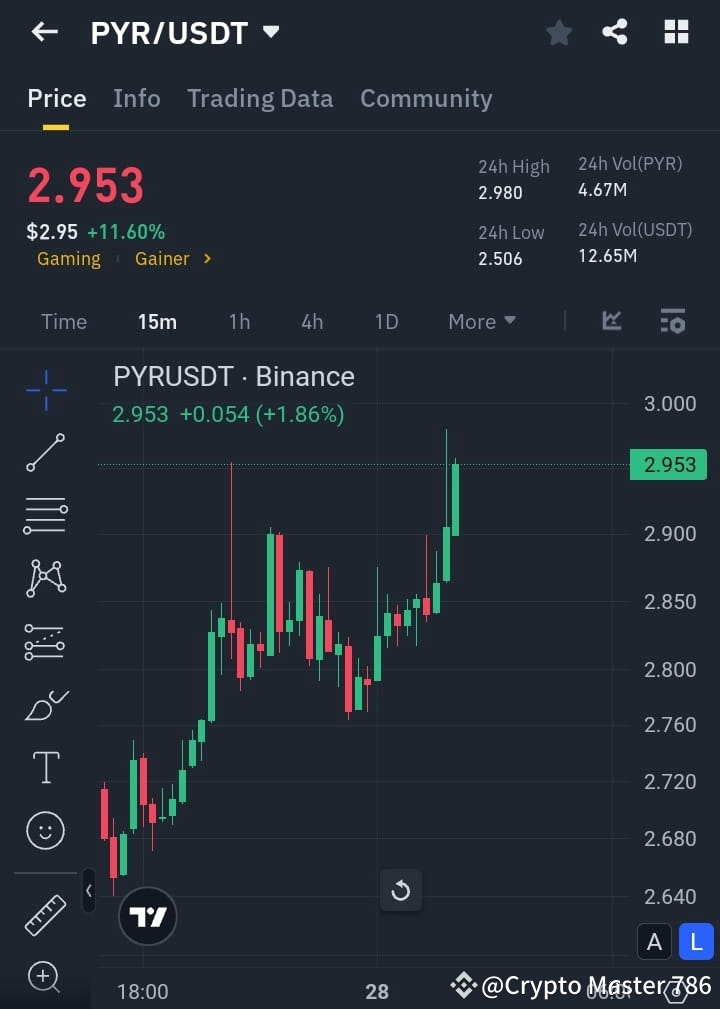
Task: Open the emoji sticker tool
Action: (45, 830)
